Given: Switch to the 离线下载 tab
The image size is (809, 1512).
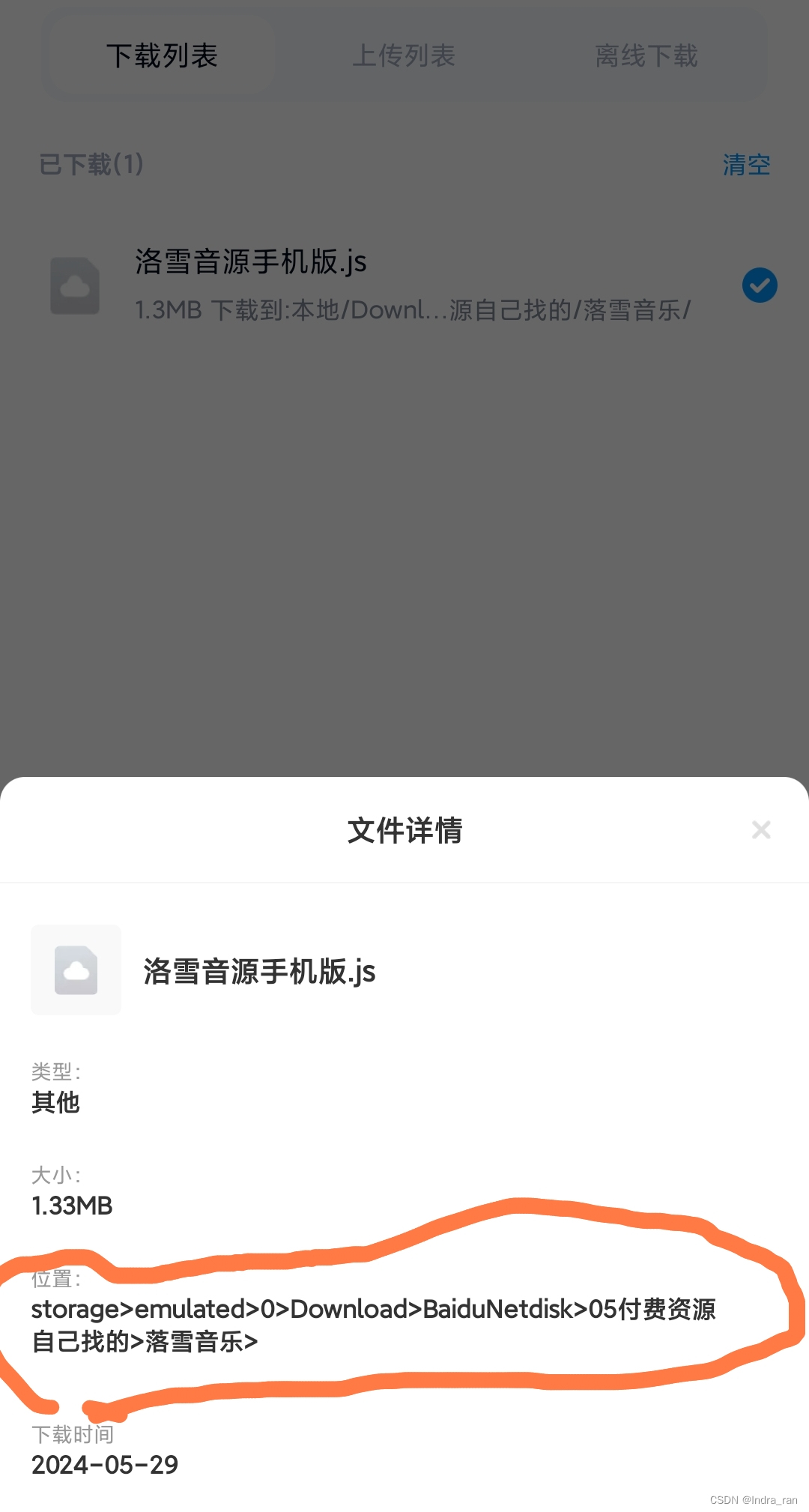Looking at the screenshot, I should coord(646,55).
